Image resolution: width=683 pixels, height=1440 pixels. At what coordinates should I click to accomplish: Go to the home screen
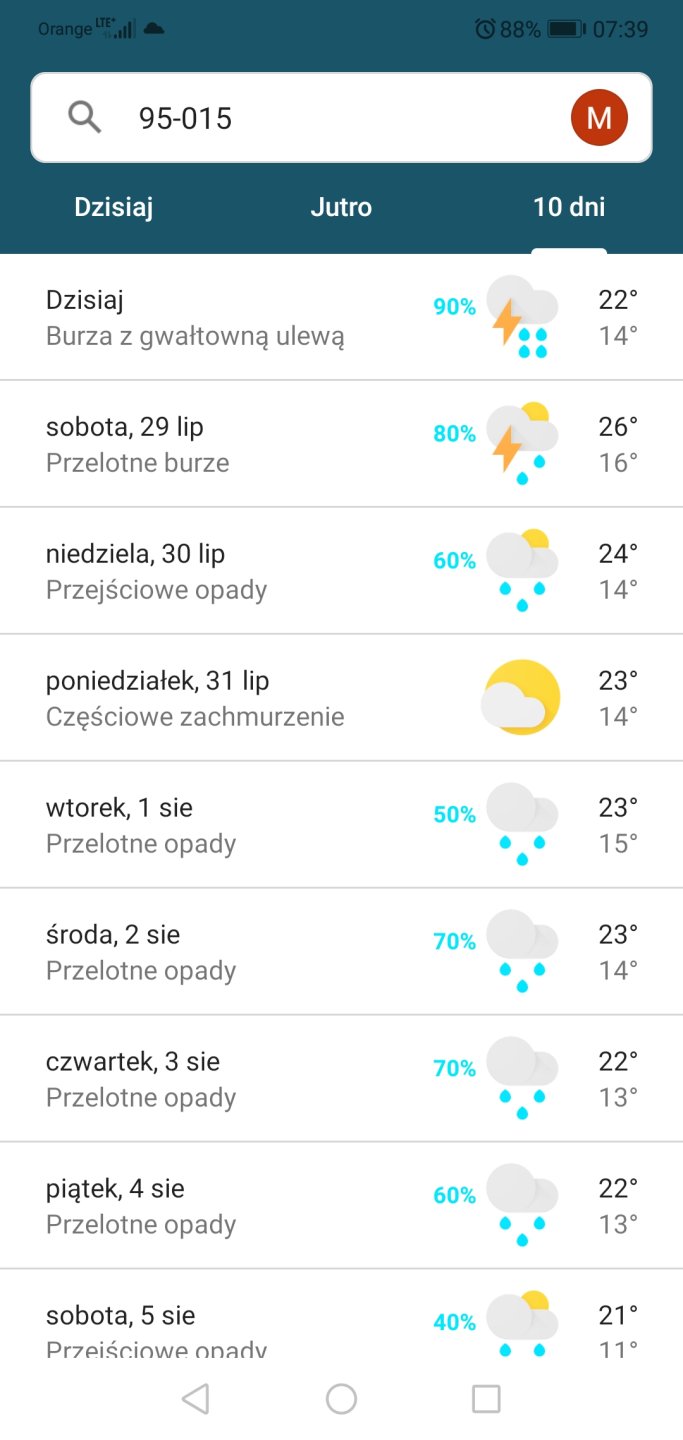pos(341,1398)
